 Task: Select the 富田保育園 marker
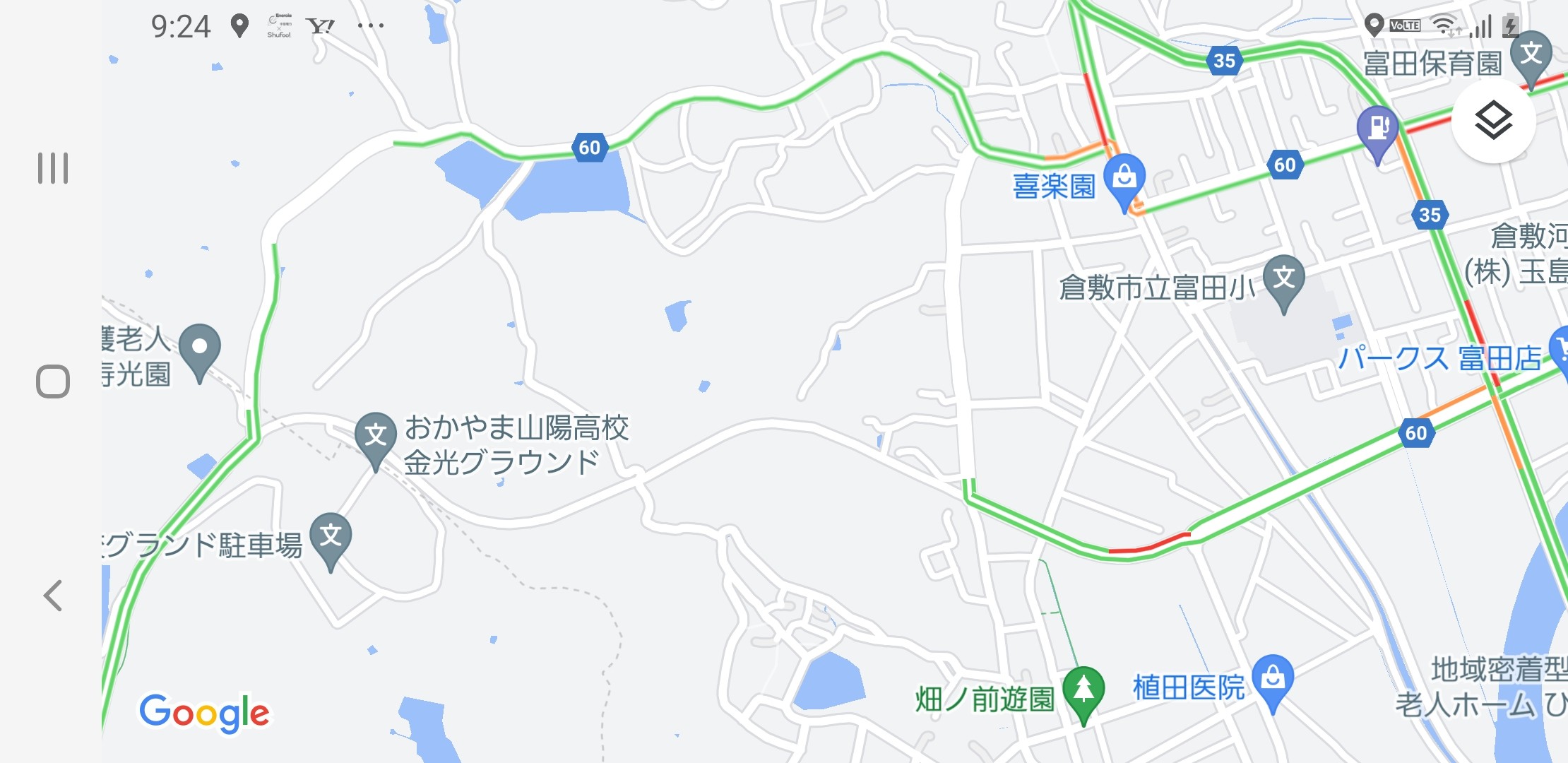[1530, 55]
